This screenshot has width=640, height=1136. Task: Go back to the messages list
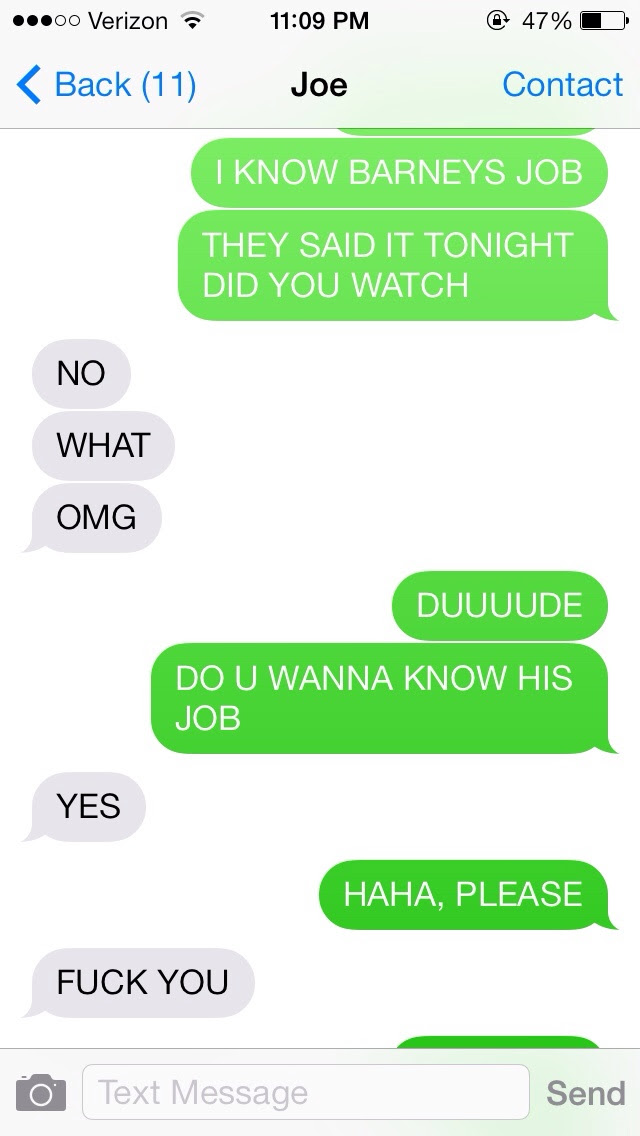point(107,85)
